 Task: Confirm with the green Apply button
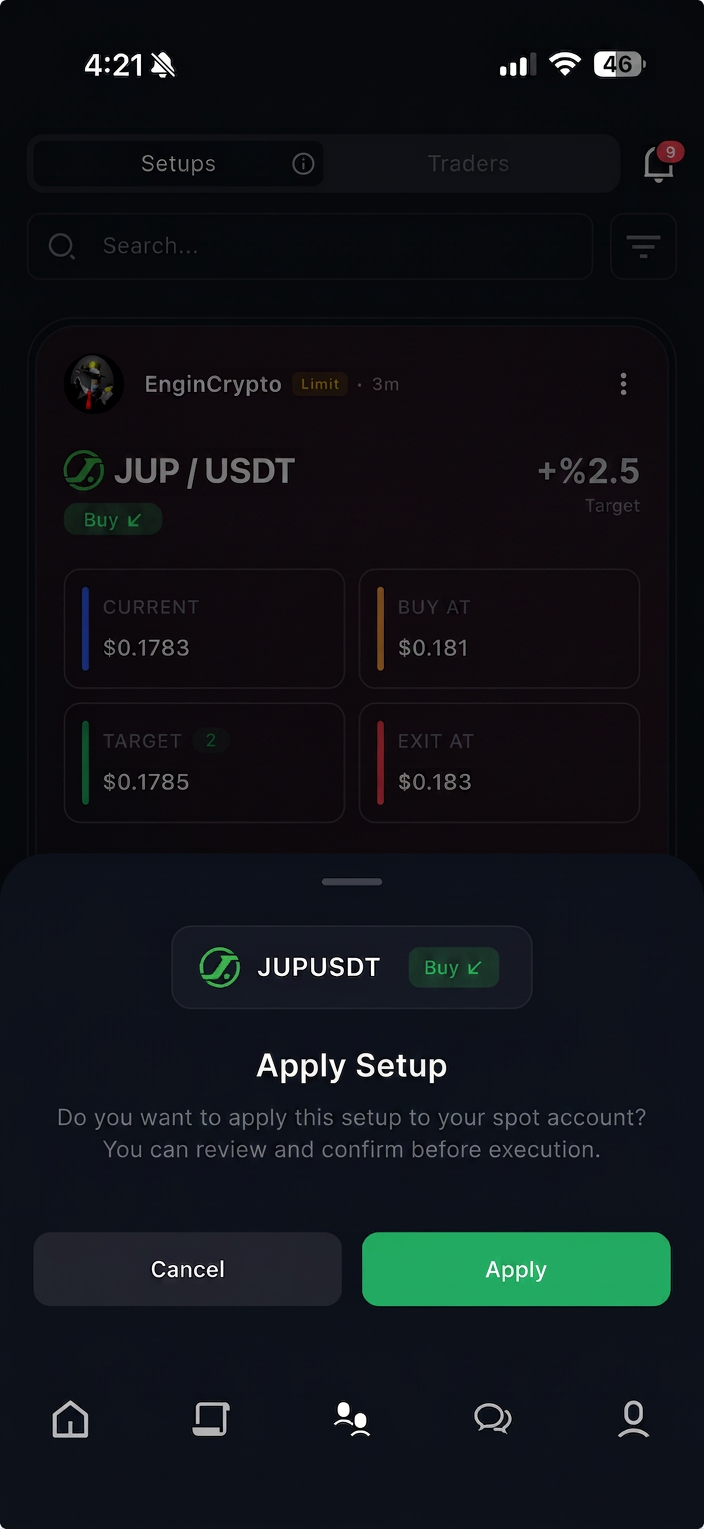click(x=516, y=1269)
